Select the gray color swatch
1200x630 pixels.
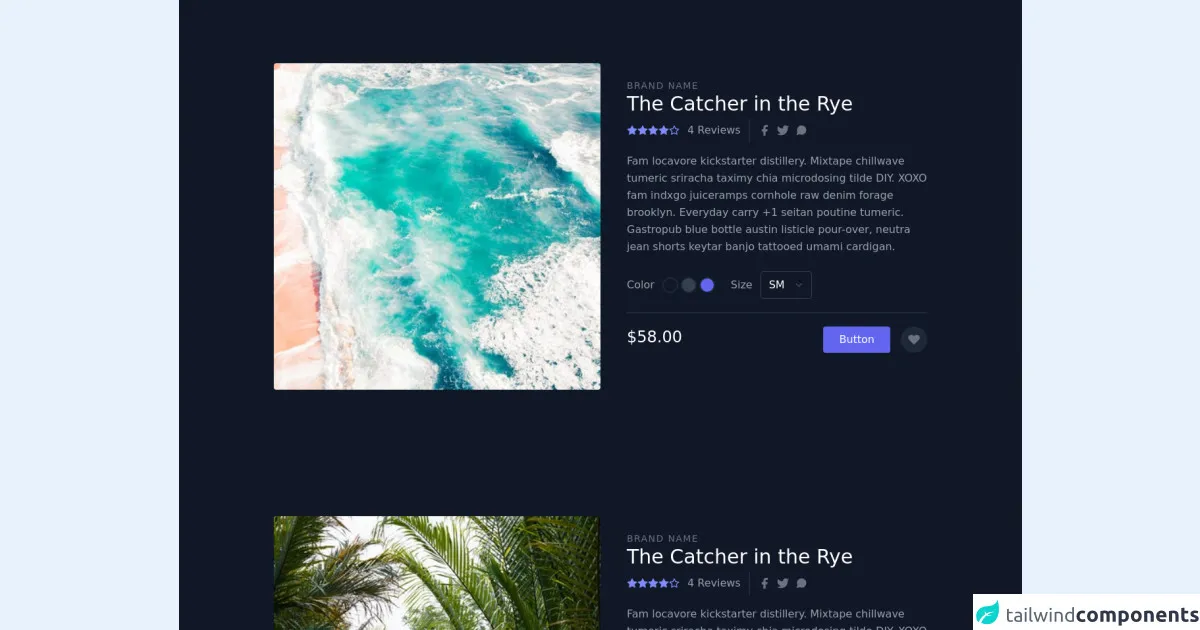[x=688, y=285]
